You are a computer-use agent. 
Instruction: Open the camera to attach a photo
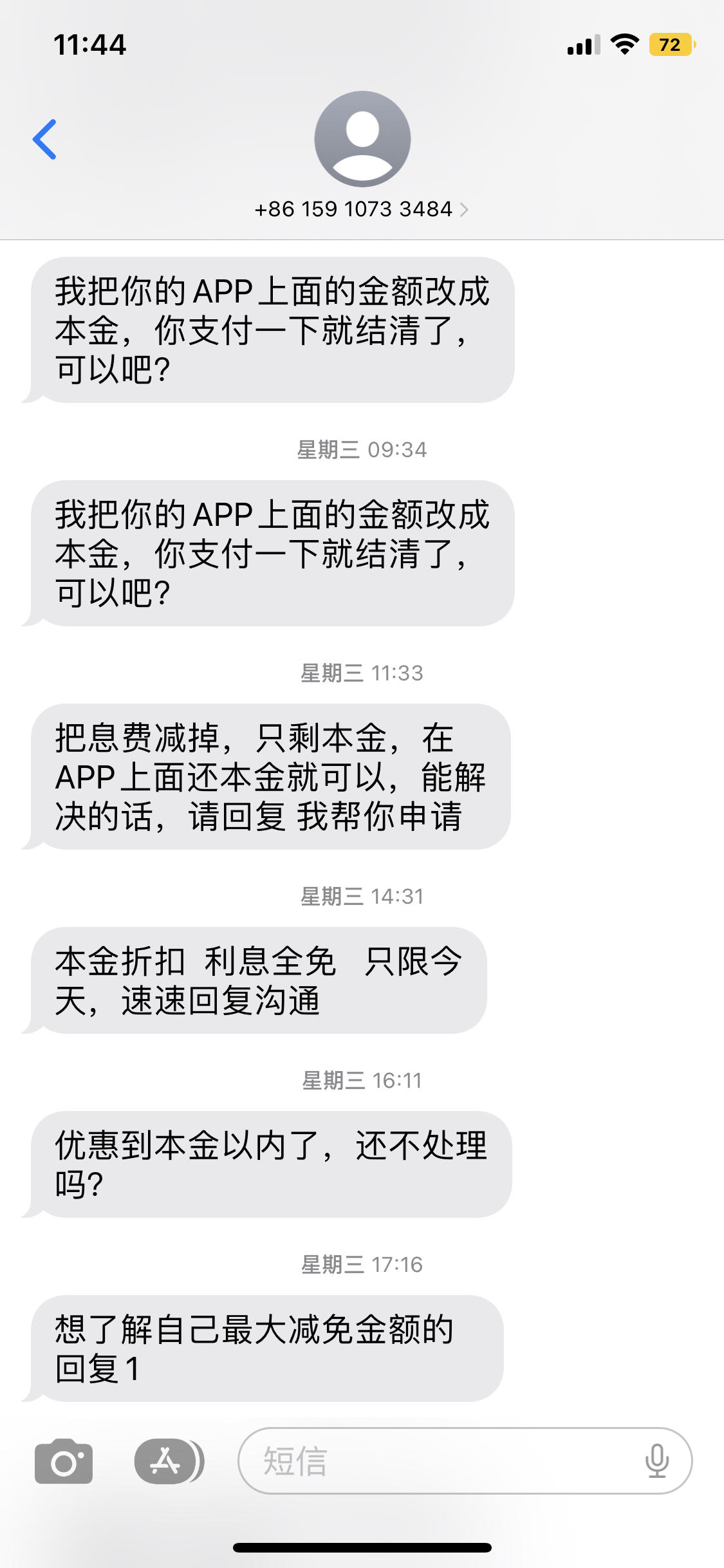(x=64, y=1461)
